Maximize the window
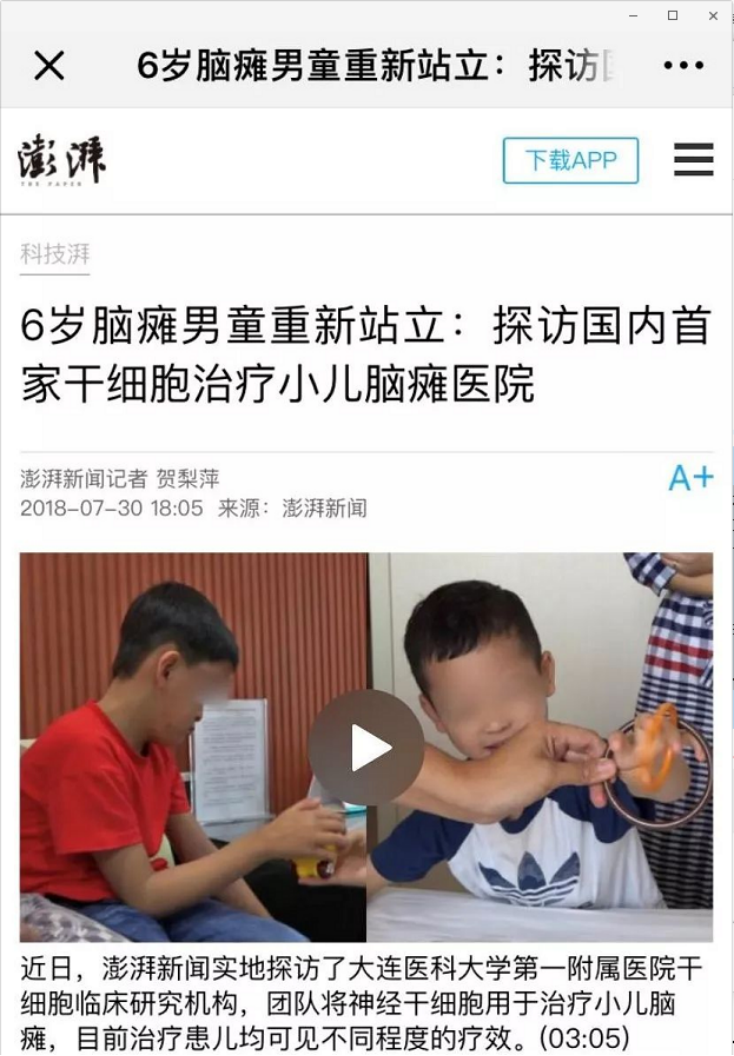Viewport: 734px width, 1056px height. [x=673, y=15]
